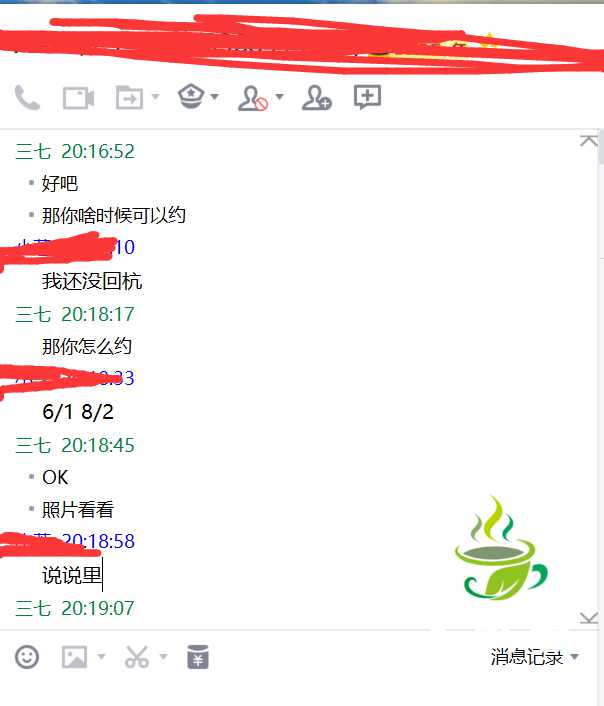Viewport: 604px width, 706px height.
Task: Start a voice call
Action: point(27,98)
